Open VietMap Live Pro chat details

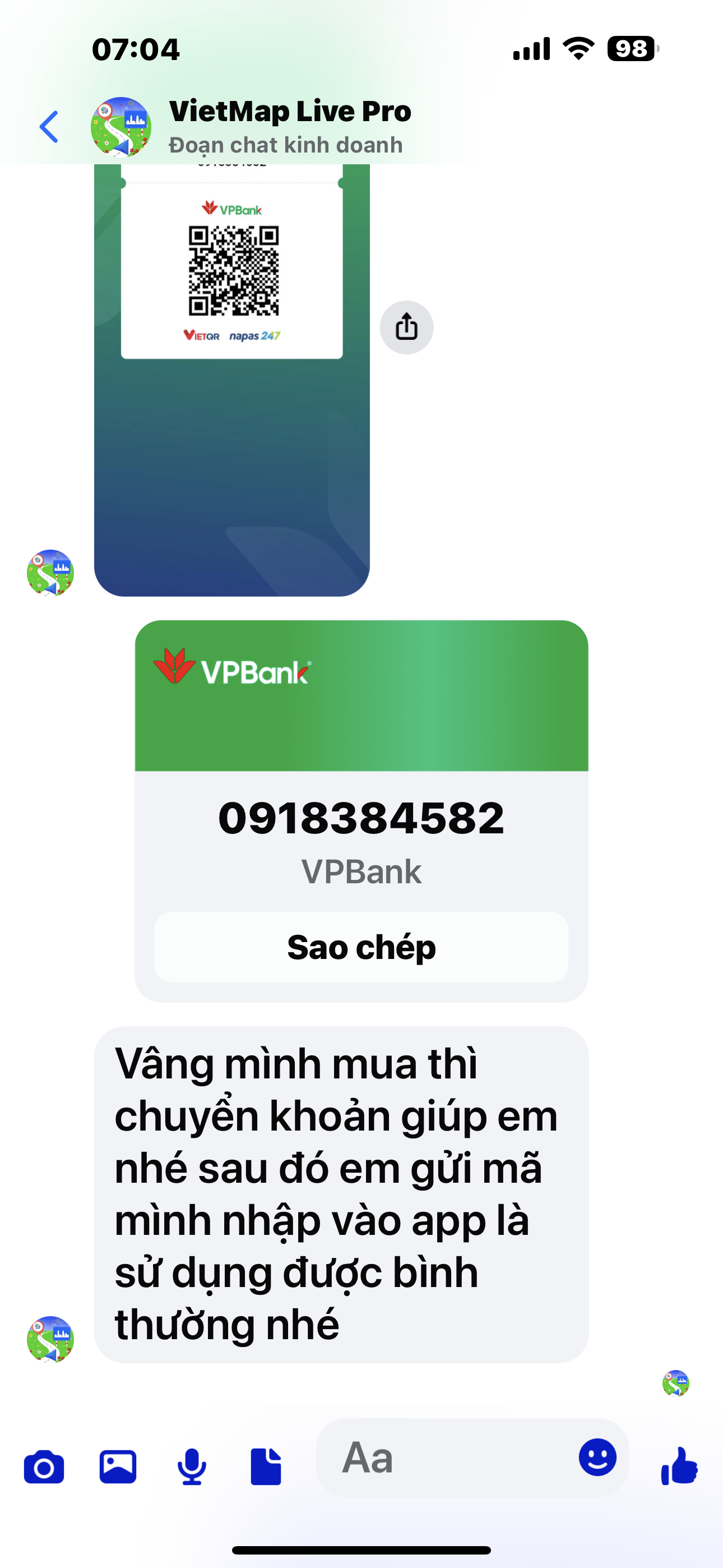click(290, 127)
